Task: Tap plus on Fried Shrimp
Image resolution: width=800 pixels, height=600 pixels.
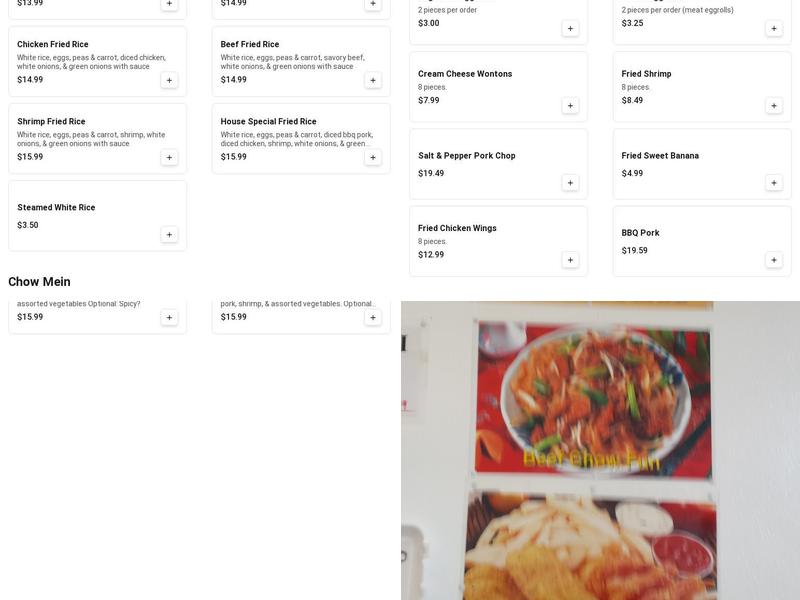Action: 774,106
